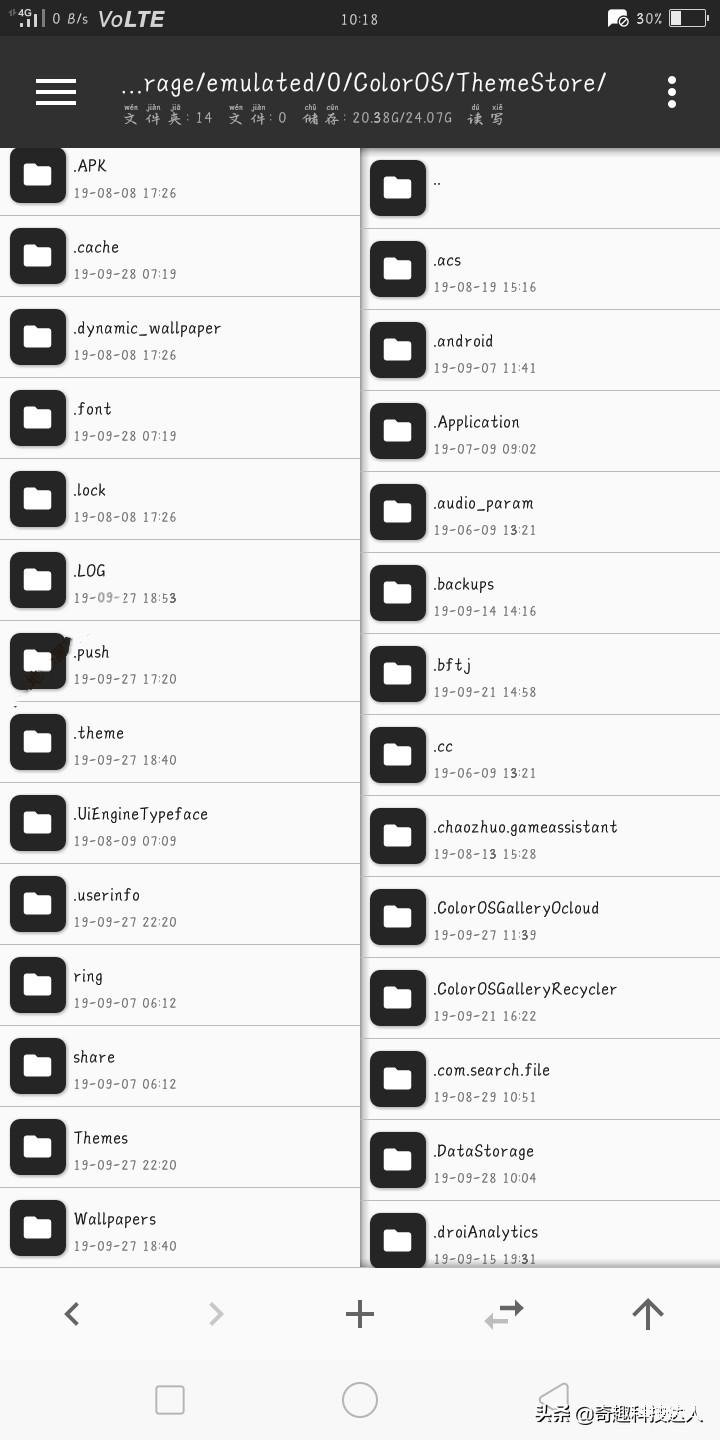Open the .dynamic_wallpaper folder
The width and height of the screenshot is (720, 1440).
(x=180, y=337)
